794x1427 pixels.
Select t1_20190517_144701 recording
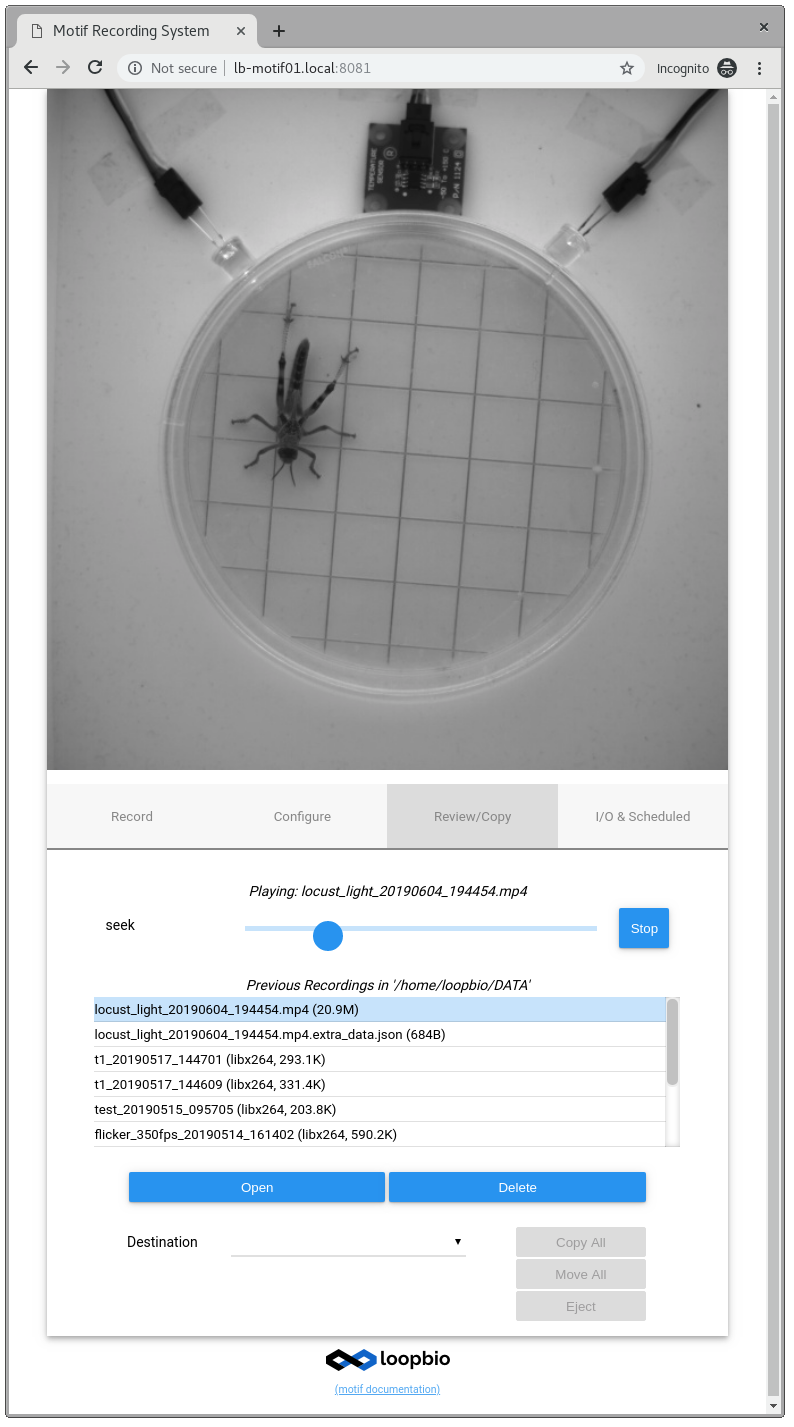click(x=380, y=1060)
